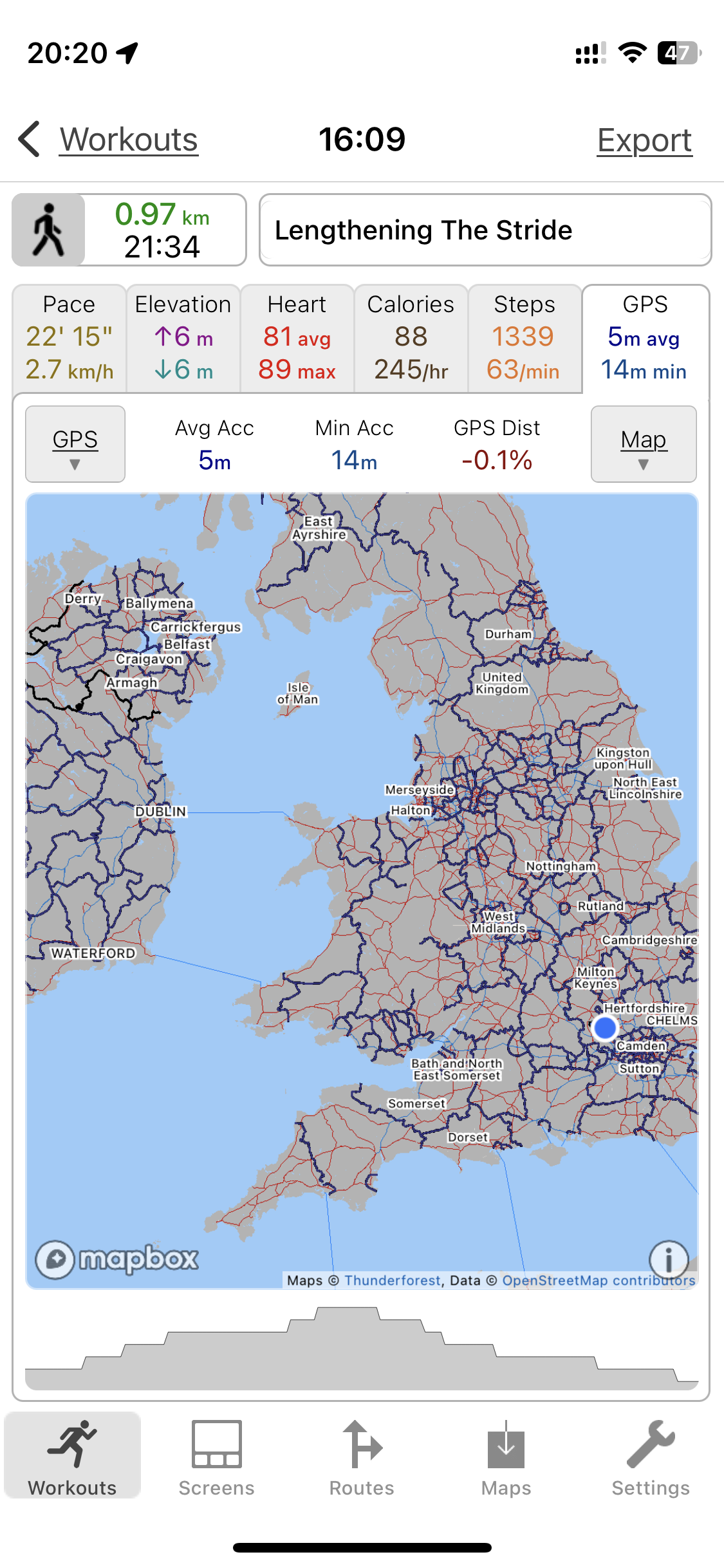Open the Routes tab
Screen dimensions: 724x1568
click(x=362, y=1458)
